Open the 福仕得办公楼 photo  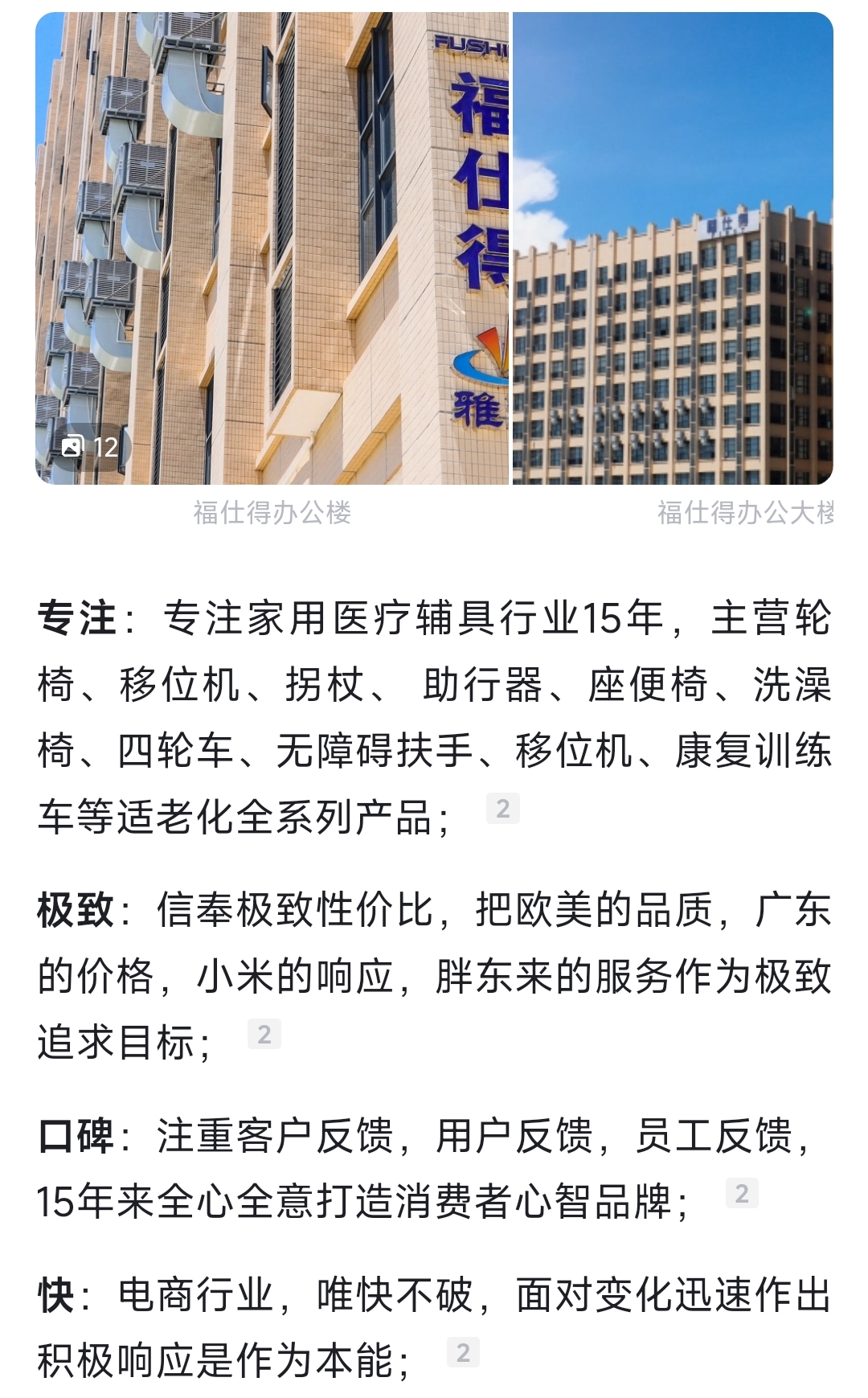click(x=272, y=248)
